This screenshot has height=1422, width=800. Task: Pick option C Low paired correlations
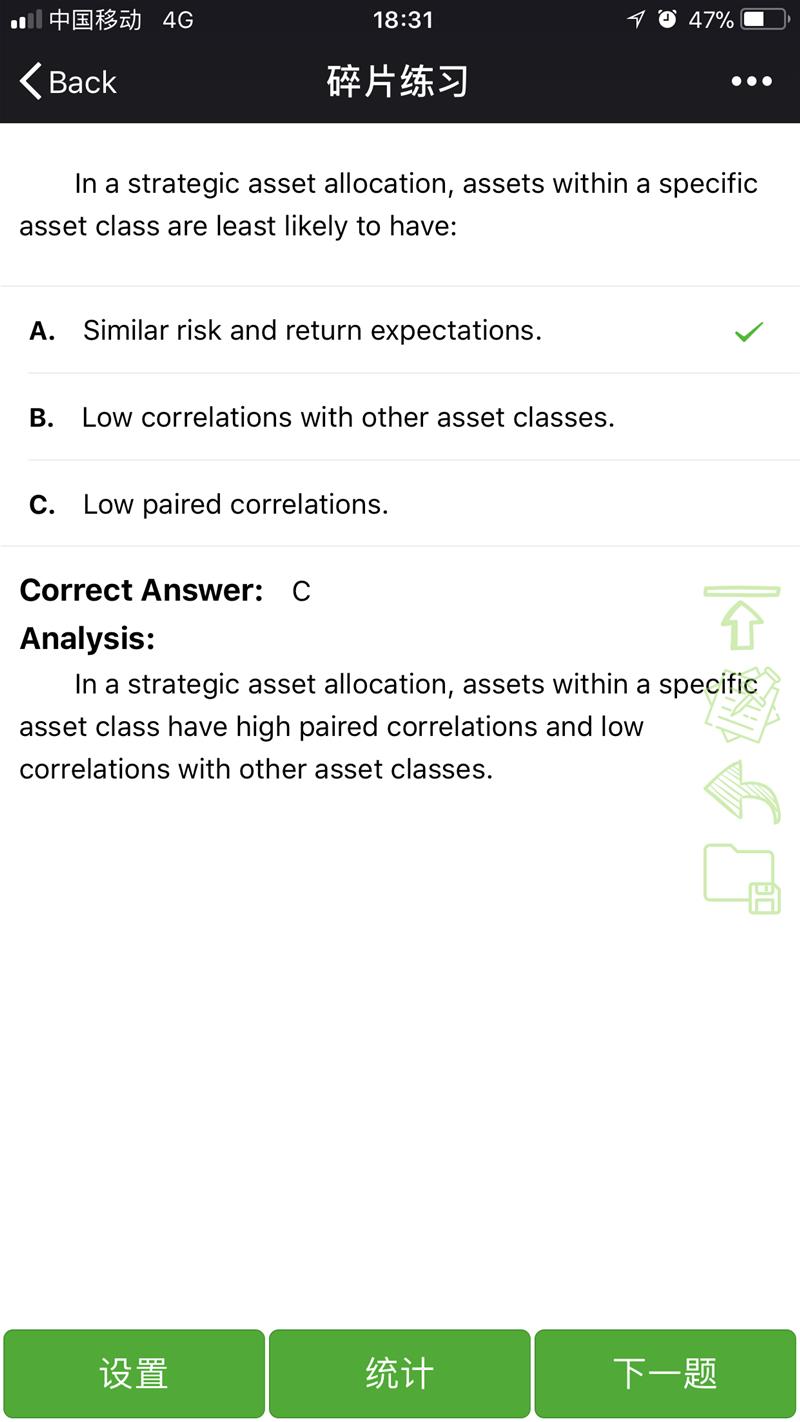pyautogui.click(x=235, y=504)
